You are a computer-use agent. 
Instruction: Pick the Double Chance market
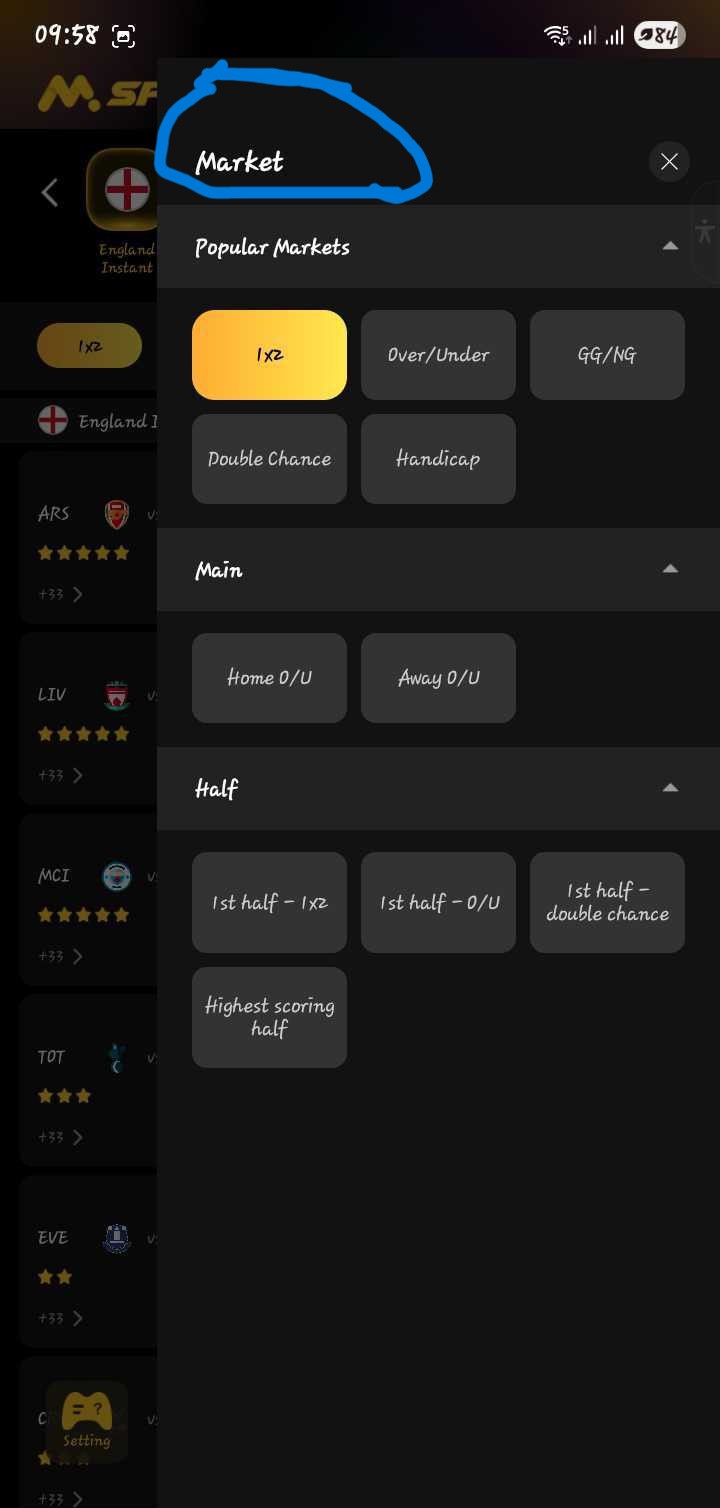click(269, 459)
